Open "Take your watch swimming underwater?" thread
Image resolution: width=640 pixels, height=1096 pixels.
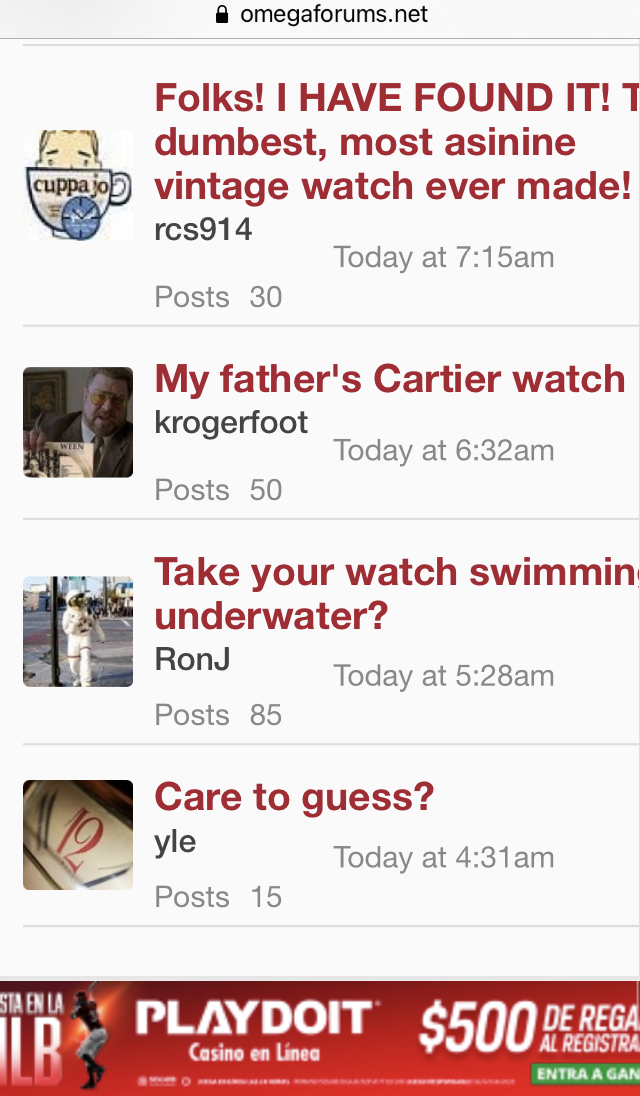coord(394,594)
